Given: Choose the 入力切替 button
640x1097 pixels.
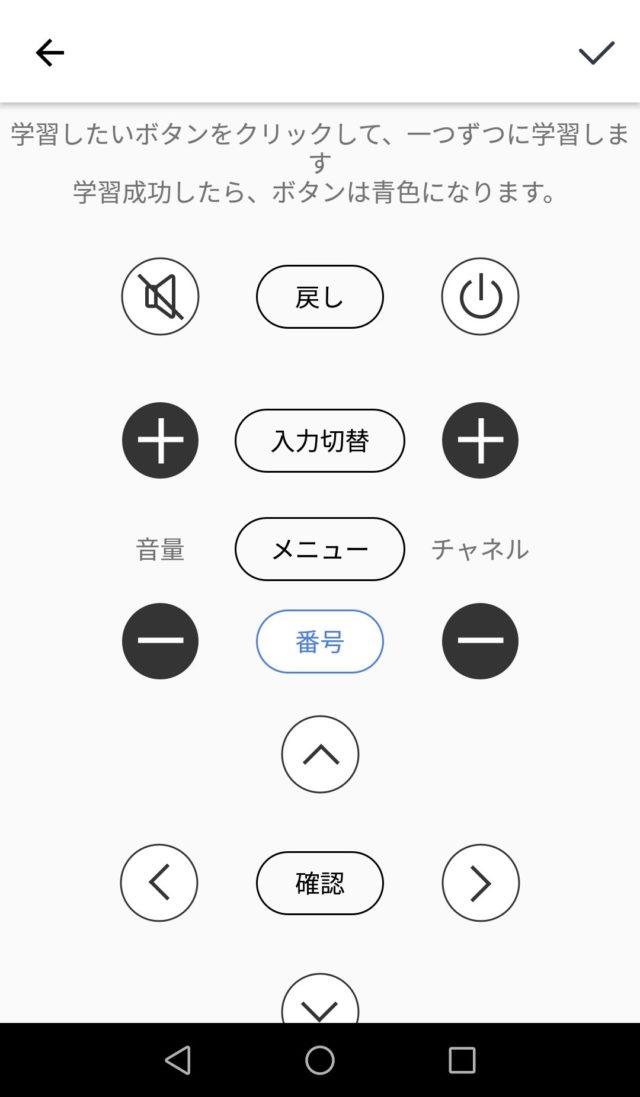Looking at the screenshot, I should 320,440.
